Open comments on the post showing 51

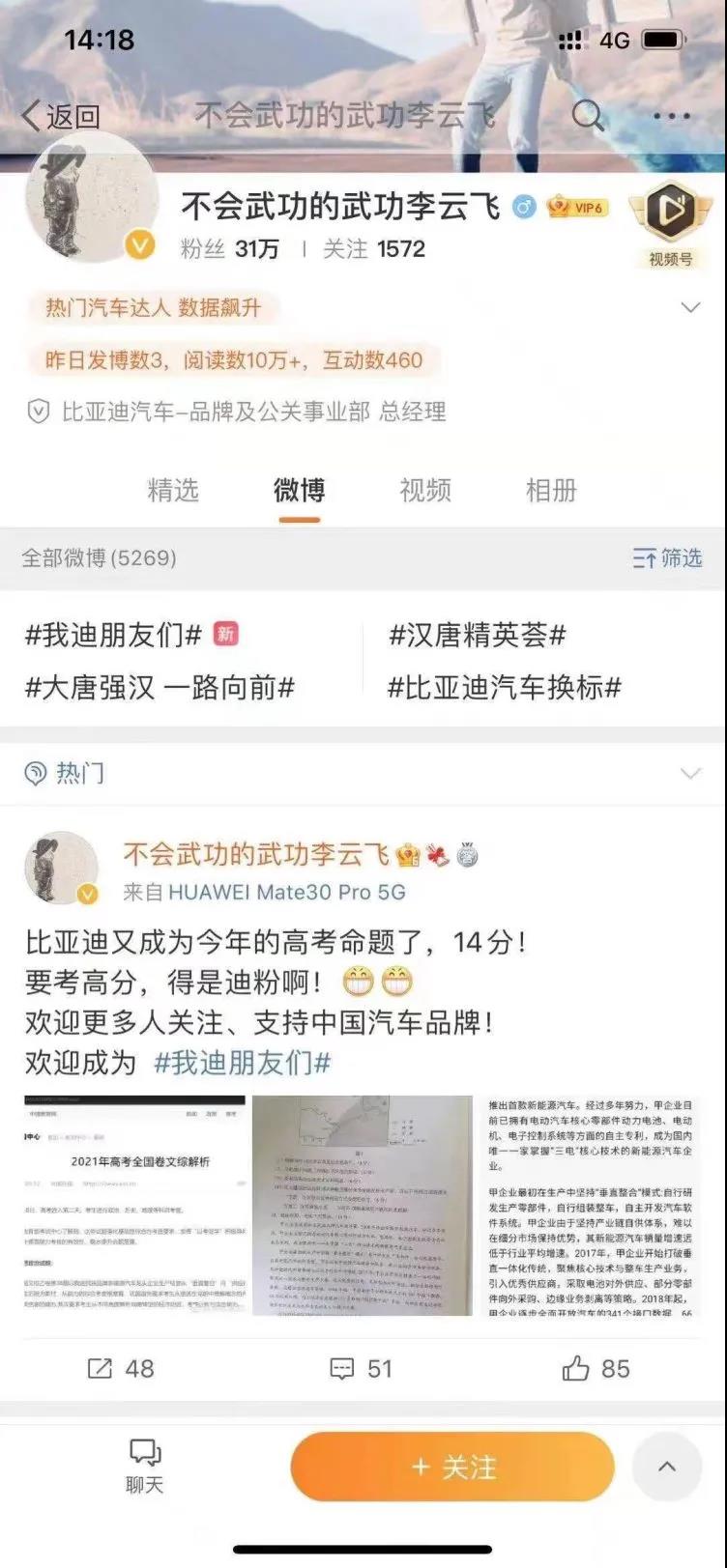point(361,1368)
